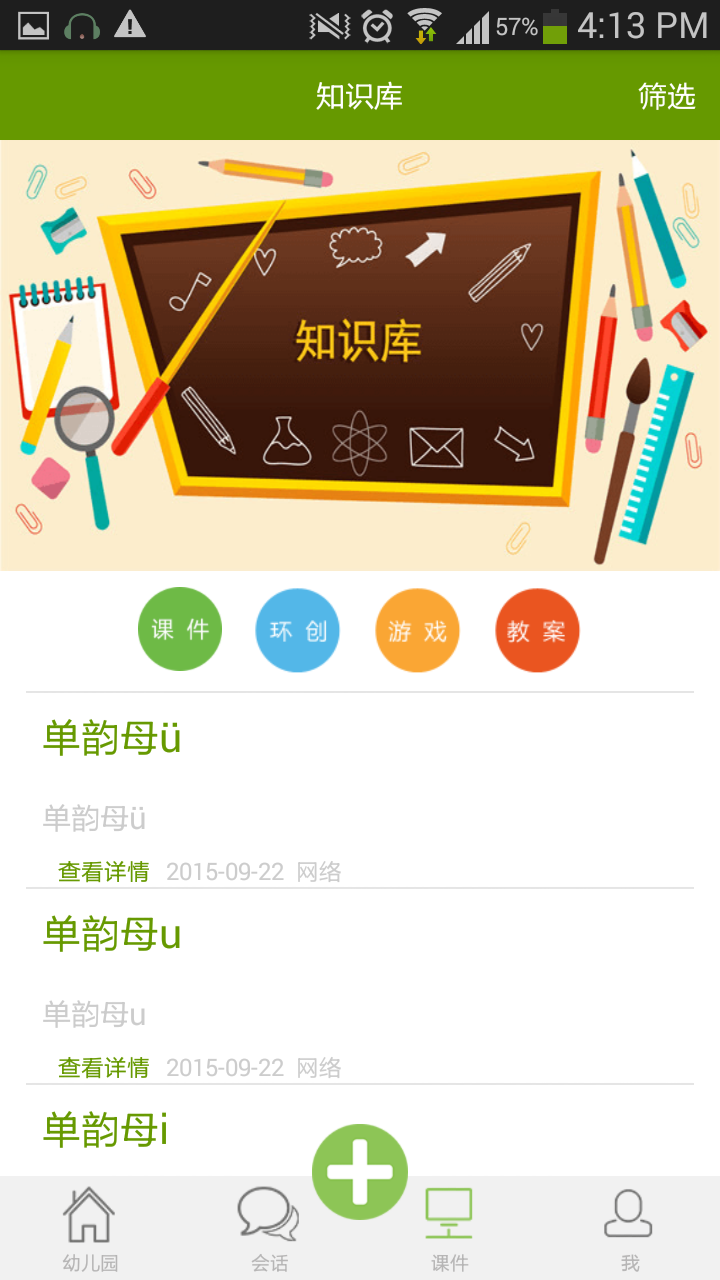Open the 单韵母i entry
The image size is (720, 1280).
pos(106,1130)
